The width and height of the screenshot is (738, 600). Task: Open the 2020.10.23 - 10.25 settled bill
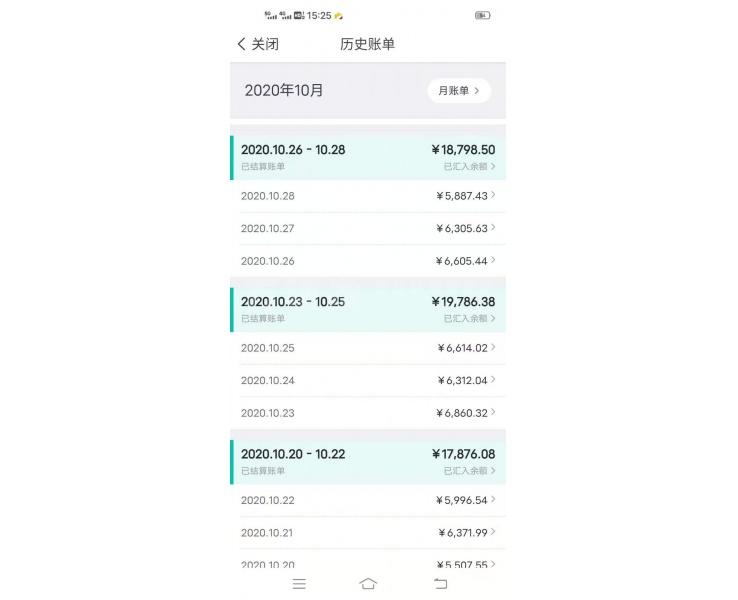pos(367,309)
